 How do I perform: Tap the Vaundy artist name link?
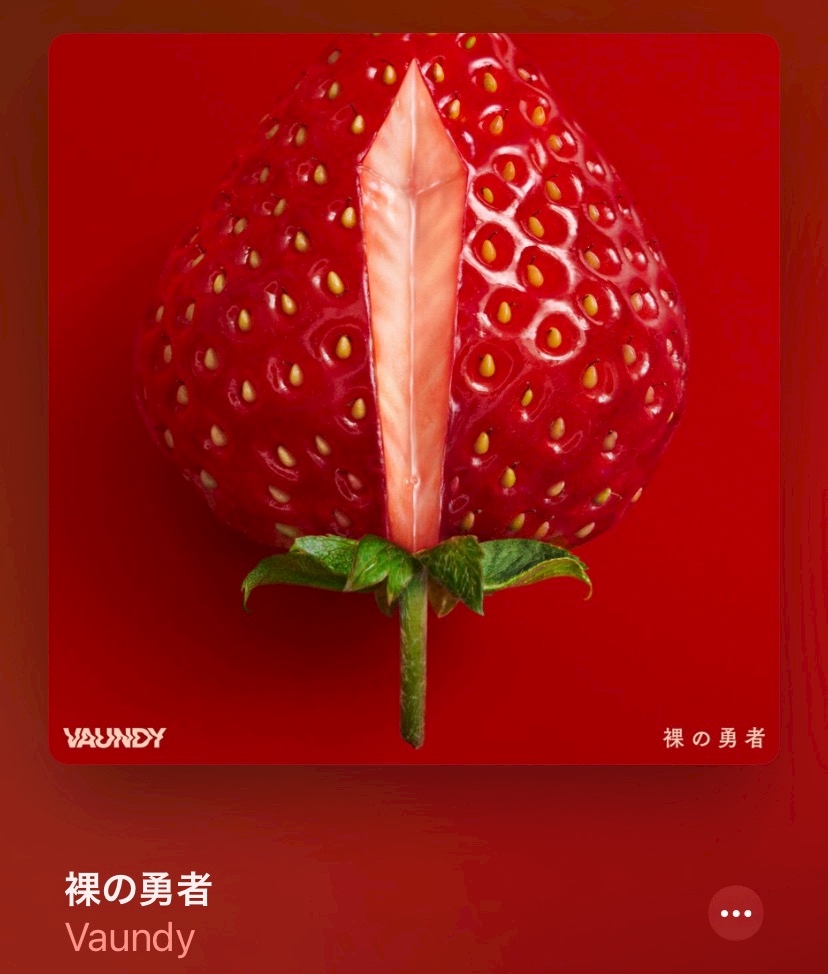tap(130, 938)
